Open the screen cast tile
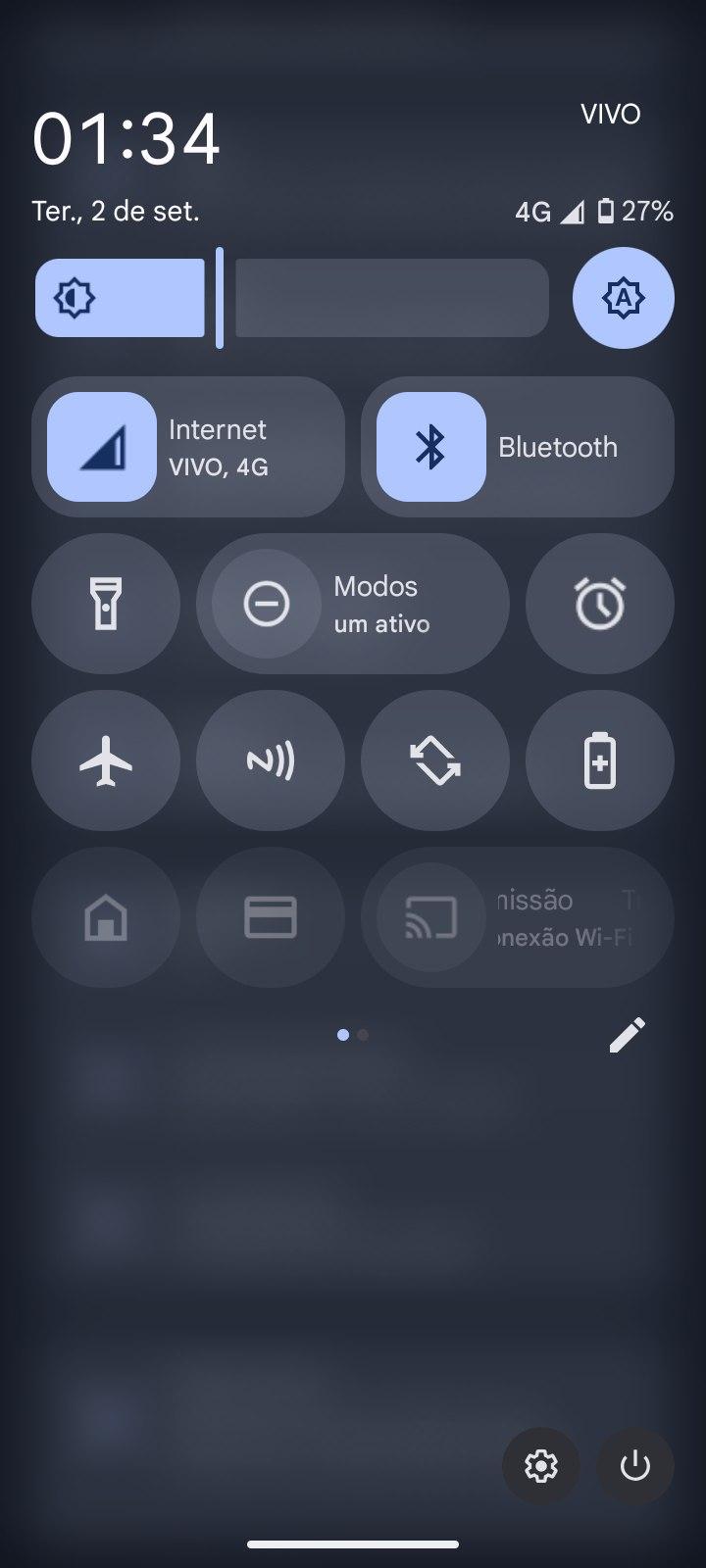This screenshot has height=1568, width=706. pyautogui.click(x=517, y=917)
